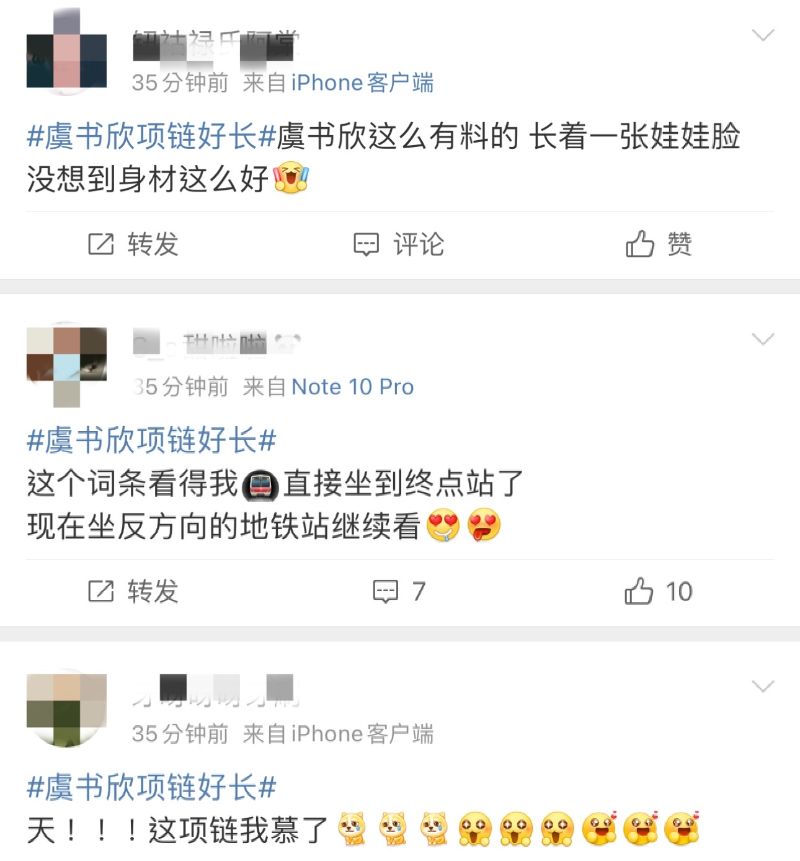Screen dimensions: 800x861
Task: Open the avatar of the Note 10 Pro poster
Action: pos(66,366)
